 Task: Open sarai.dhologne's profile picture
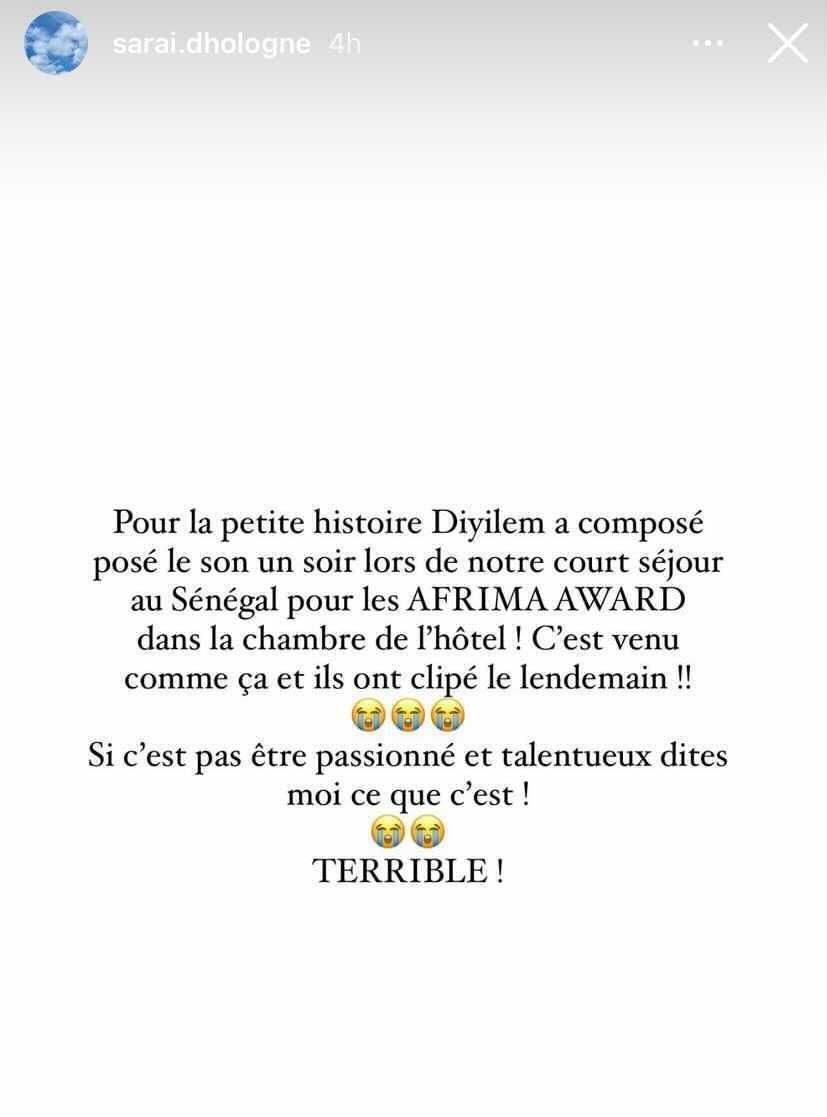(x=55, y=43)
